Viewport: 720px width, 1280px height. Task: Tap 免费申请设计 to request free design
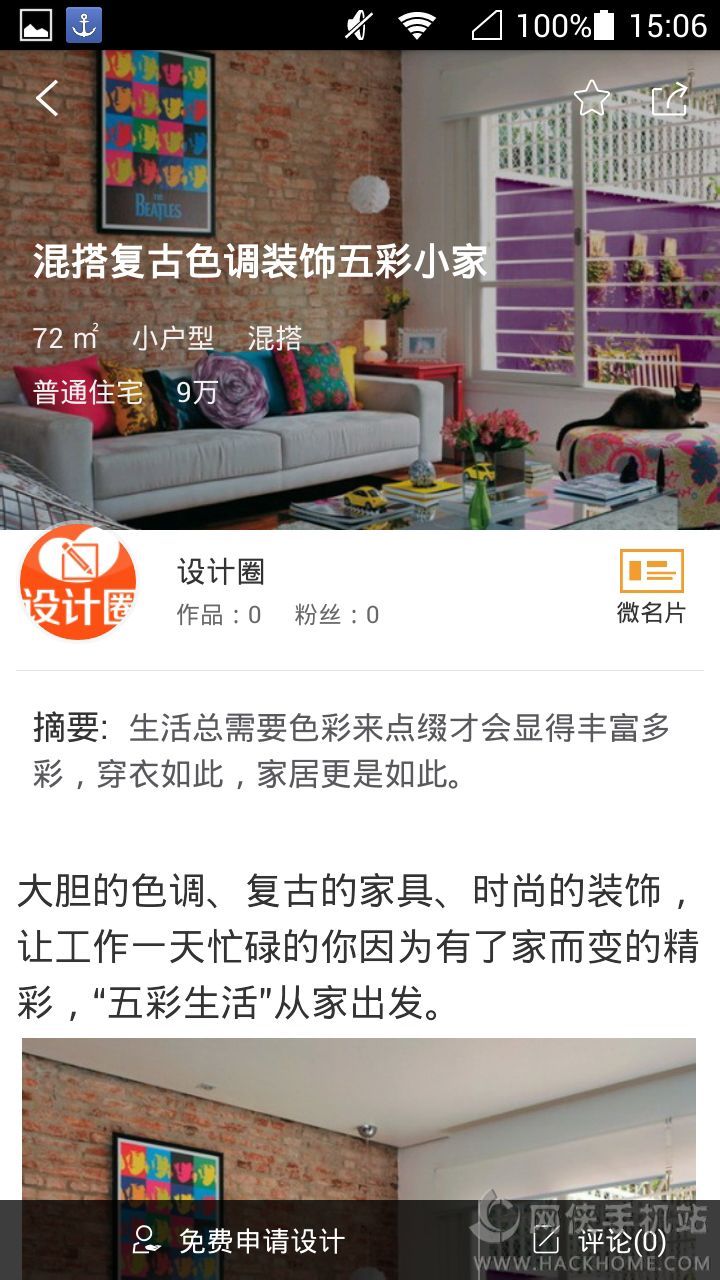click(240, 1241)
